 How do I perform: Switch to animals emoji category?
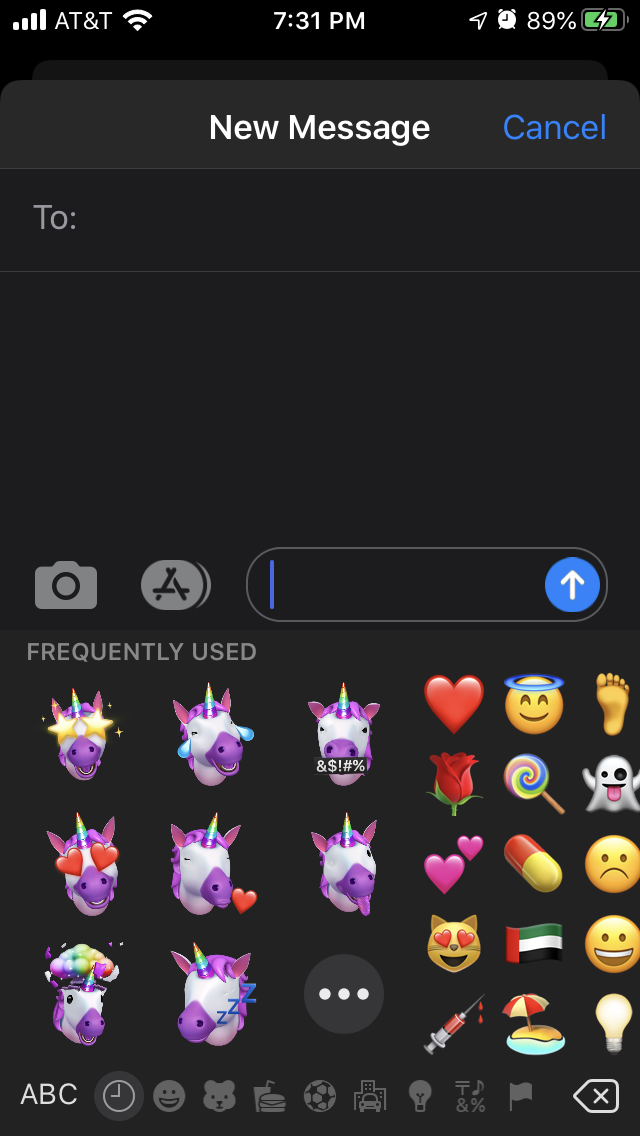pos(219,1097)
